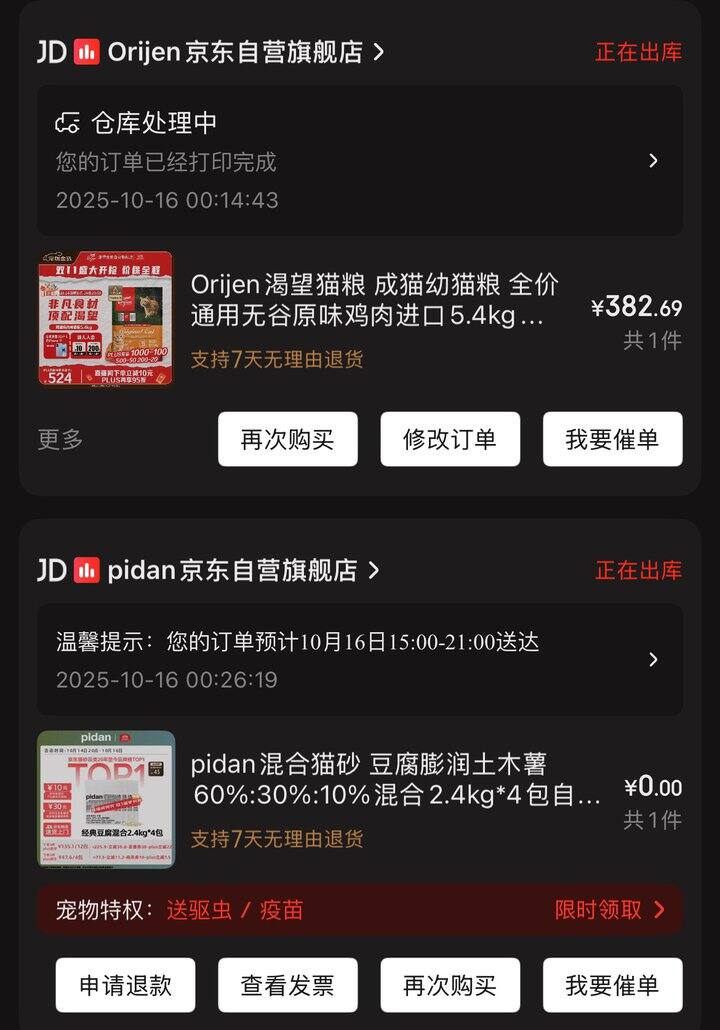The image size is (720, 1030).
Task: Tap 申请退款 for the pidan order
Action: pyautogui.click(x=125, y=985)
